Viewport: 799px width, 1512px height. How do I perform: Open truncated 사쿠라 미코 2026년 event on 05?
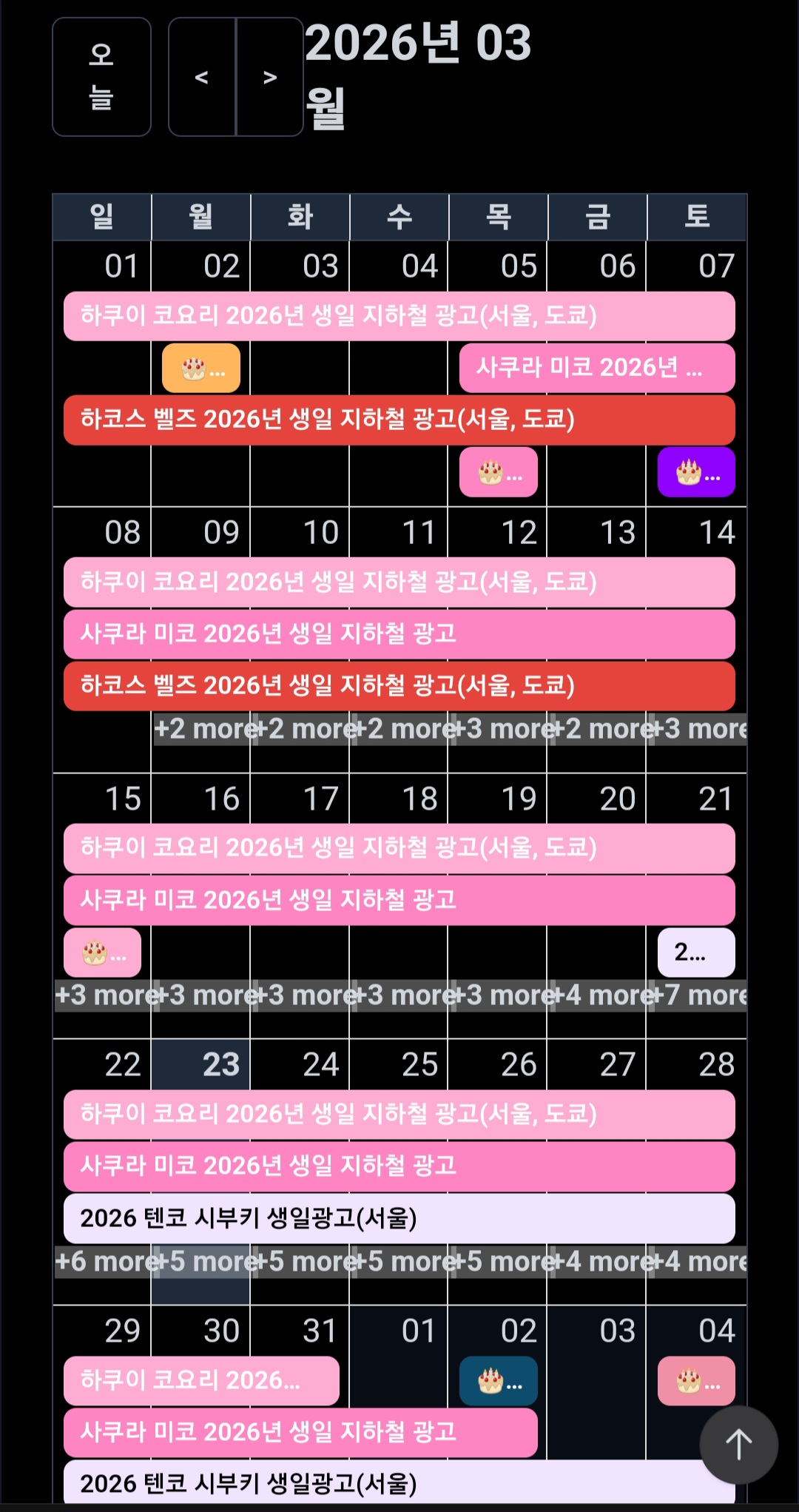click(x=596, y=368)
